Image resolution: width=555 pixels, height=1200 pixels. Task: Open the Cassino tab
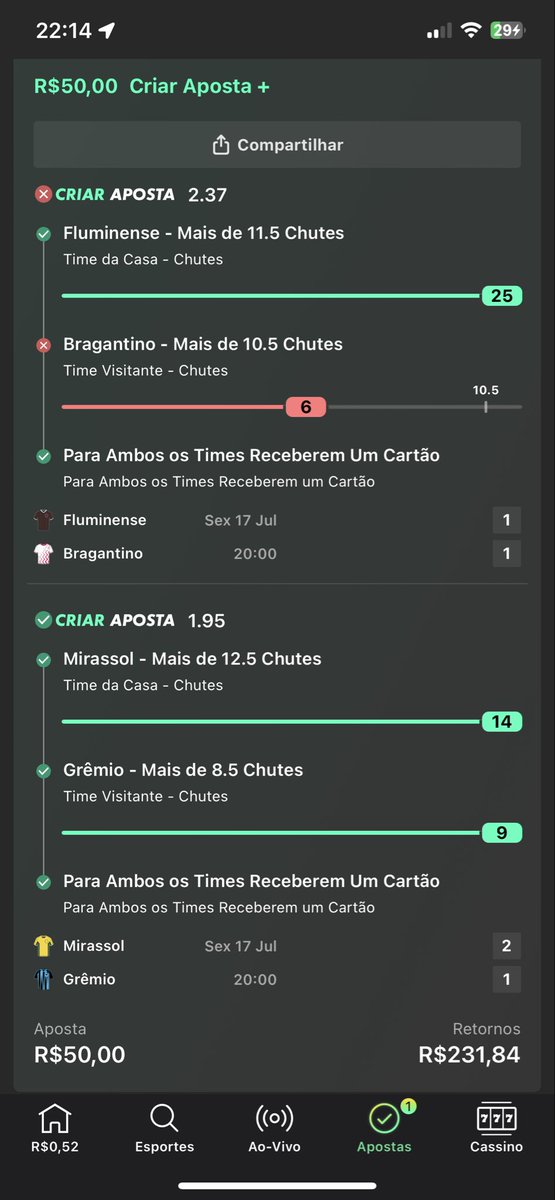click(497, 1129)
